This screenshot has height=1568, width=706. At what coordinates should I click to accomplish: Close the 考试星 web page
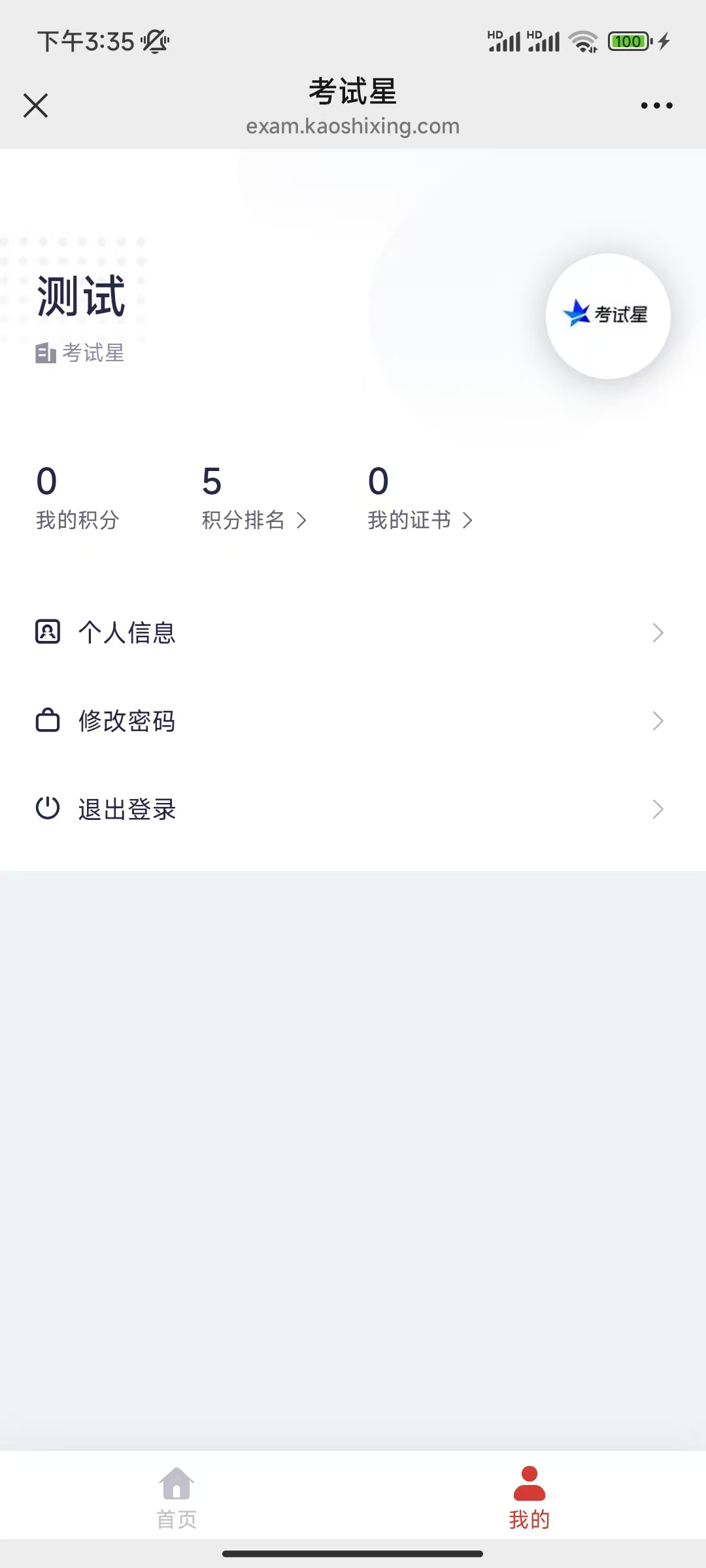tap(36, 105)
